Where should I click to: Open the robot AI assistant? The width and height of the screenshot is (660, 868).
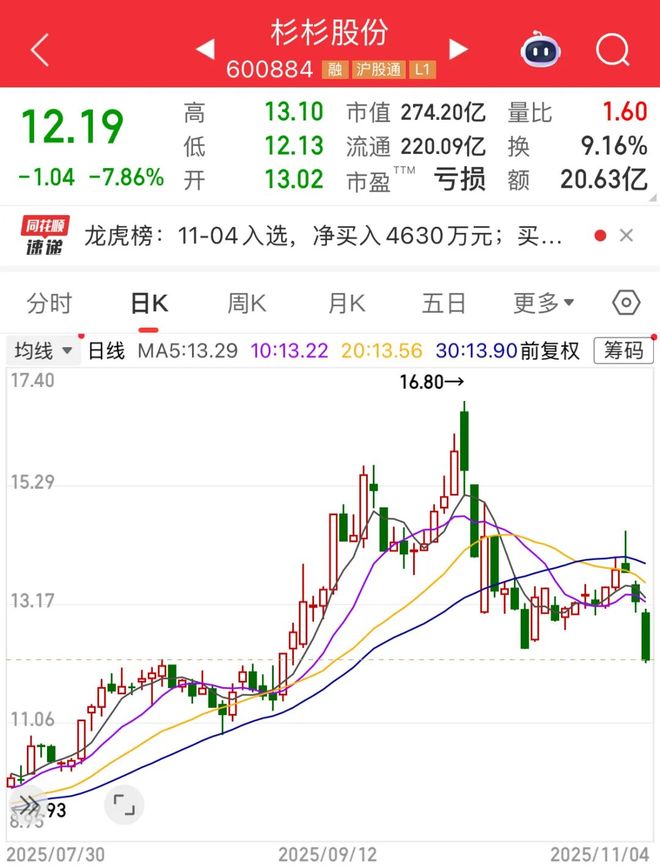tap(542, 49)
